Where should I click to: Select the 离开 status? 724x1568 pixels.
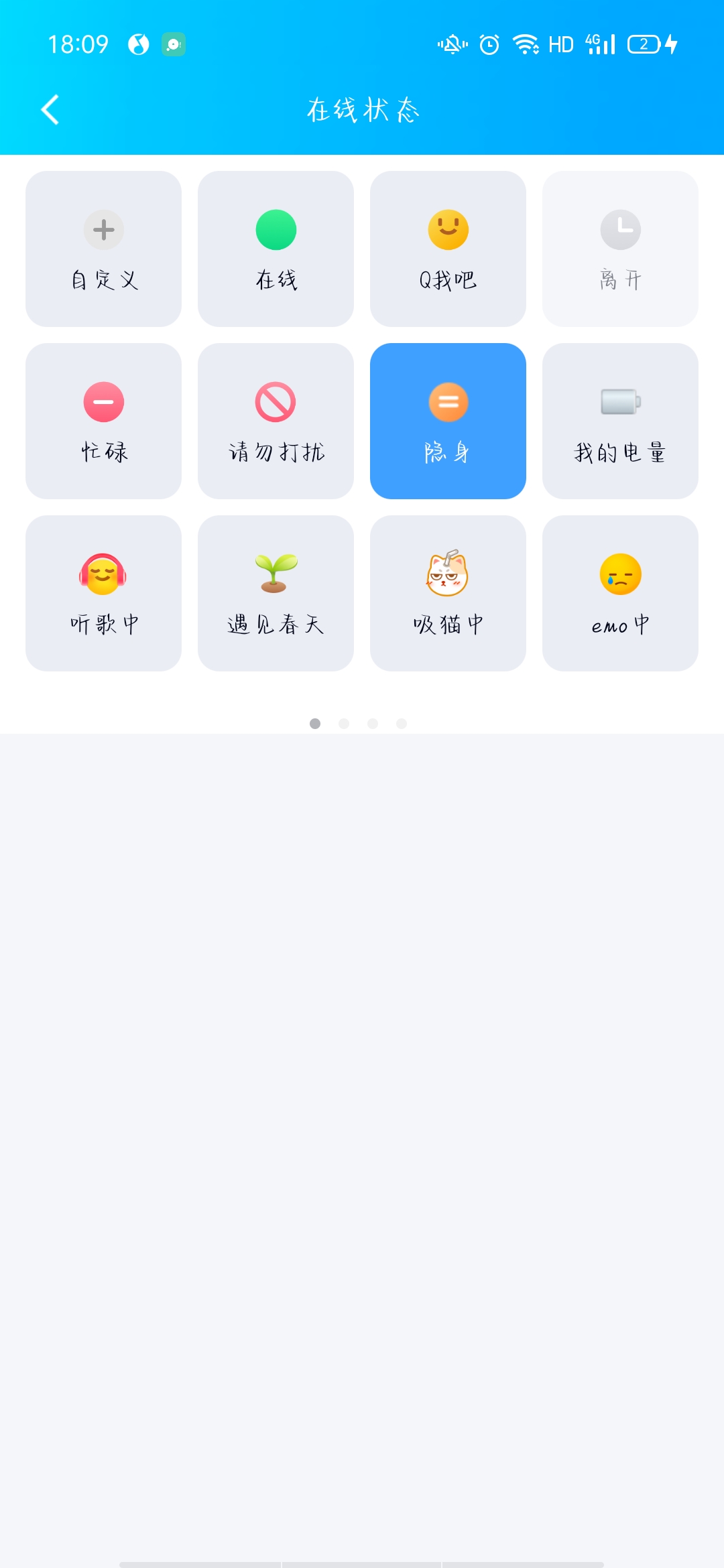click(x=620, y=249)
